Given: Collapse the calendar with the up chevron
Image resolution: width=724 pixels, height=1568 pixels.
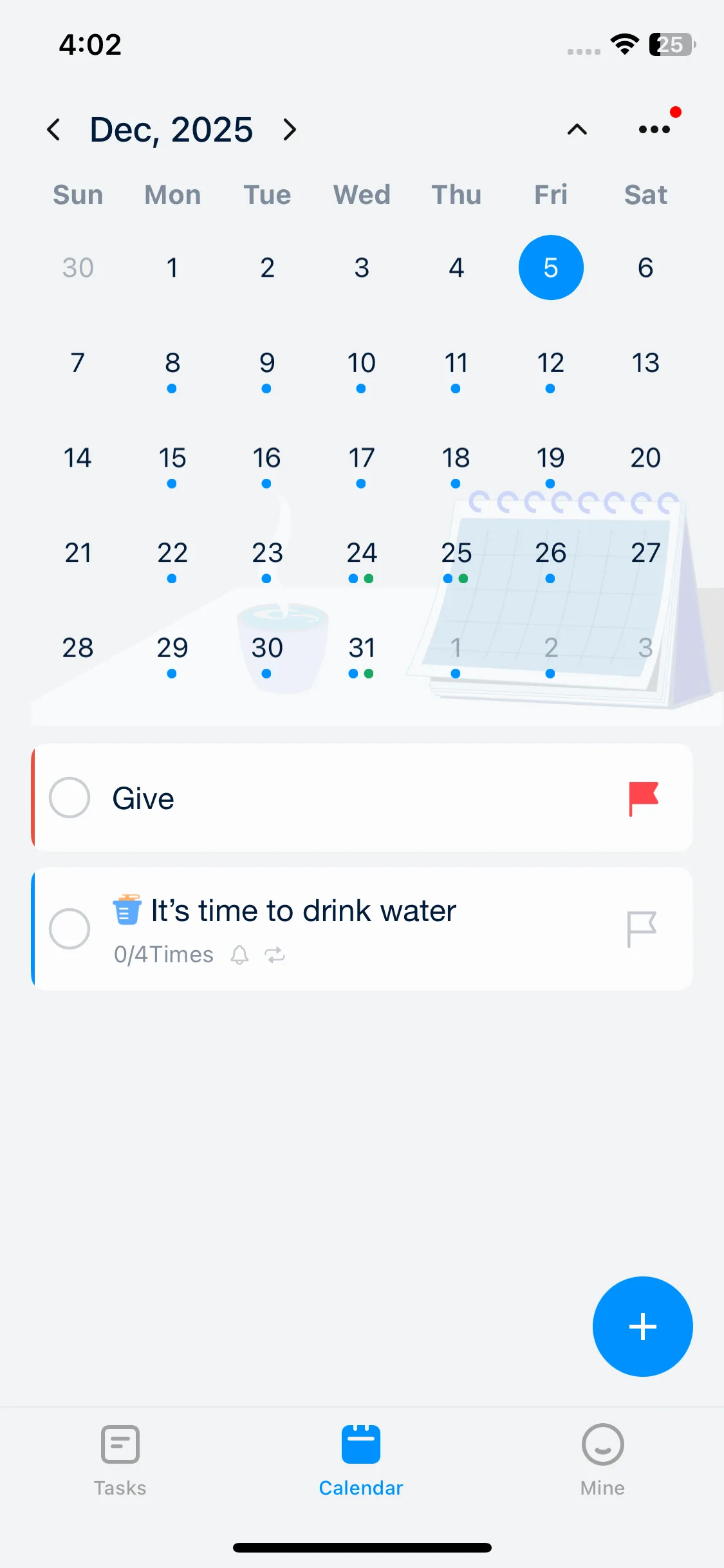Looking at the screenshot, I should click(577, 130).
